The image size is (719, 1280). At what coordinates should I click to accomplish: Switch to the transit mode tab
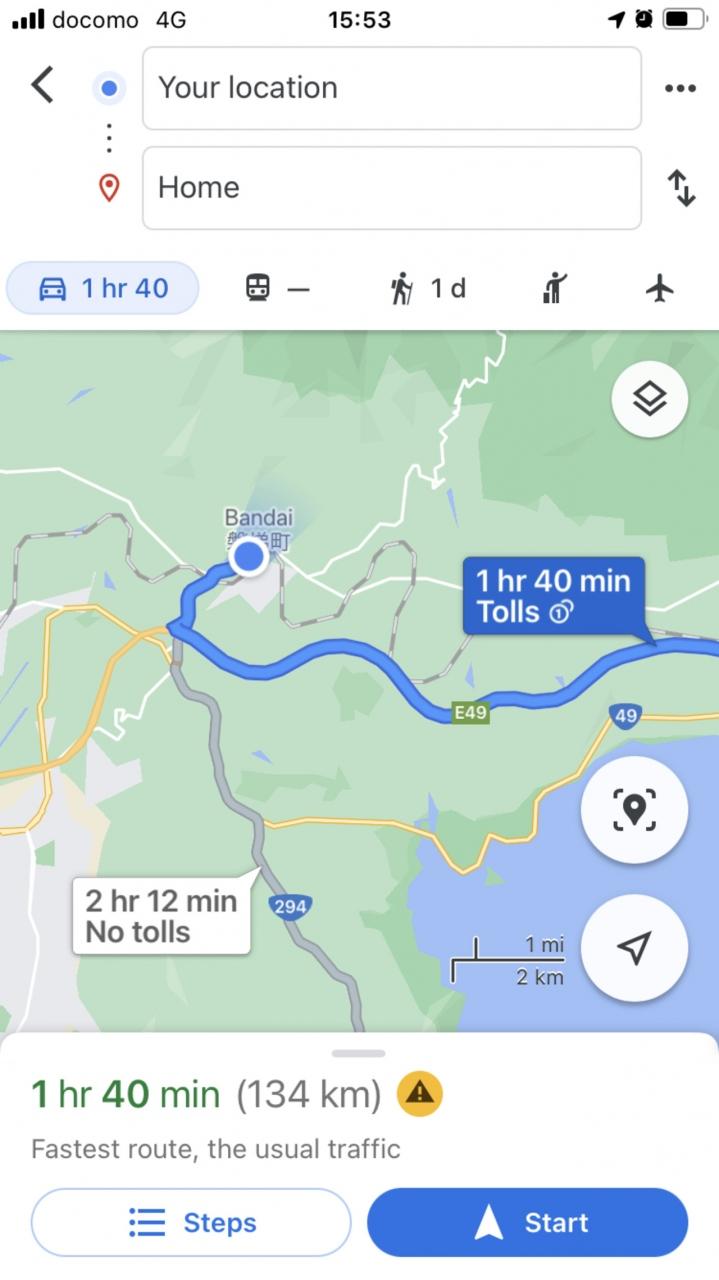[277, 289]
